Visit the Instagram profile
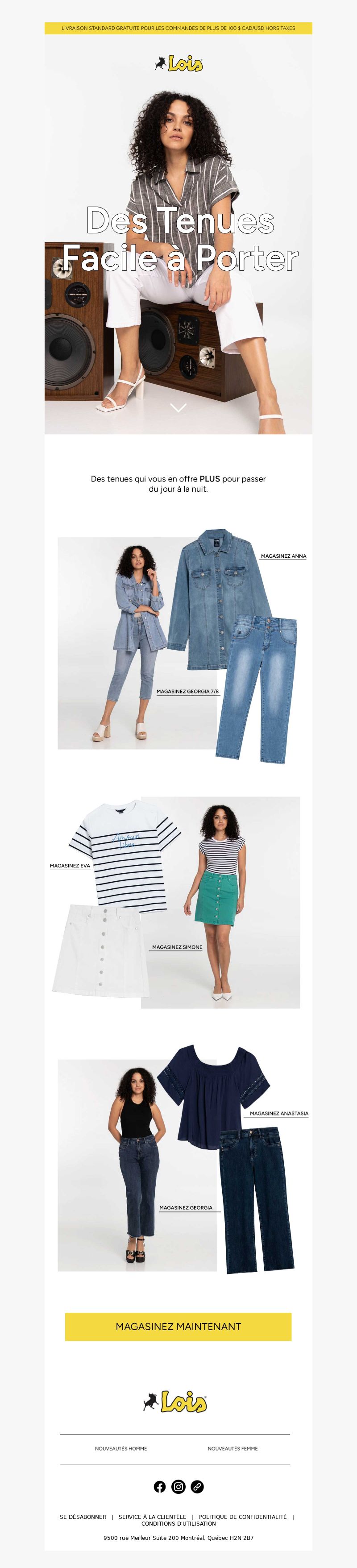The width and height of the screenshot is (357, 1568). [178, 1486]
